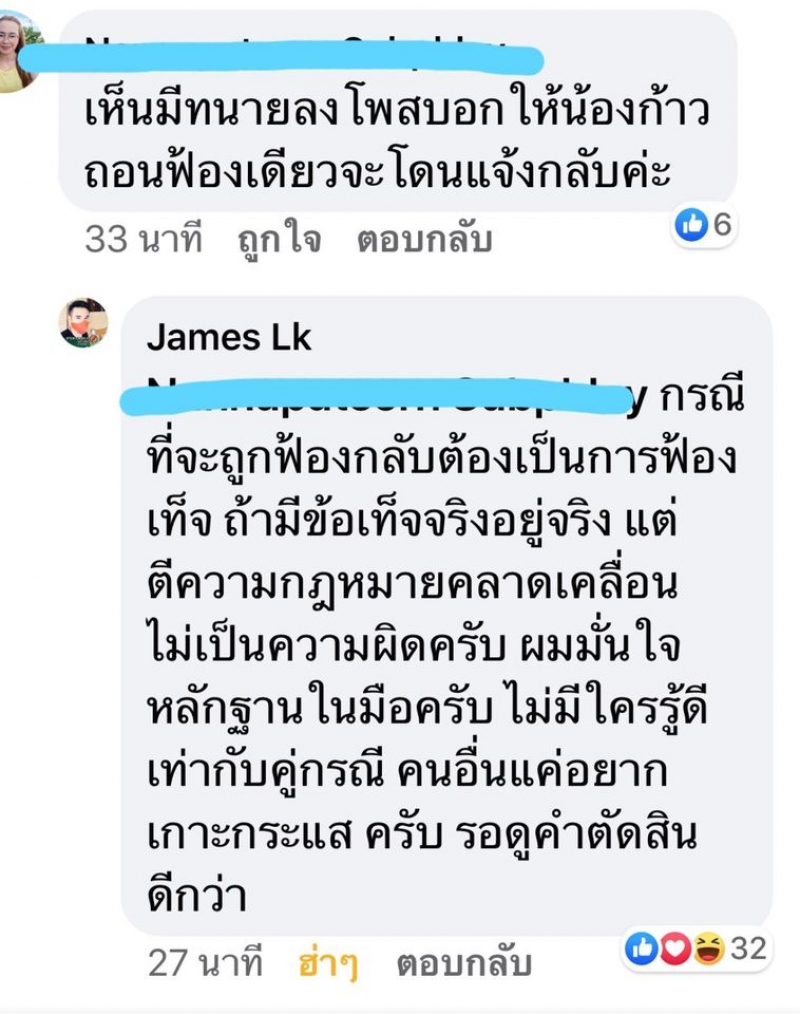Open James Lk's profile name

(228, 337)
